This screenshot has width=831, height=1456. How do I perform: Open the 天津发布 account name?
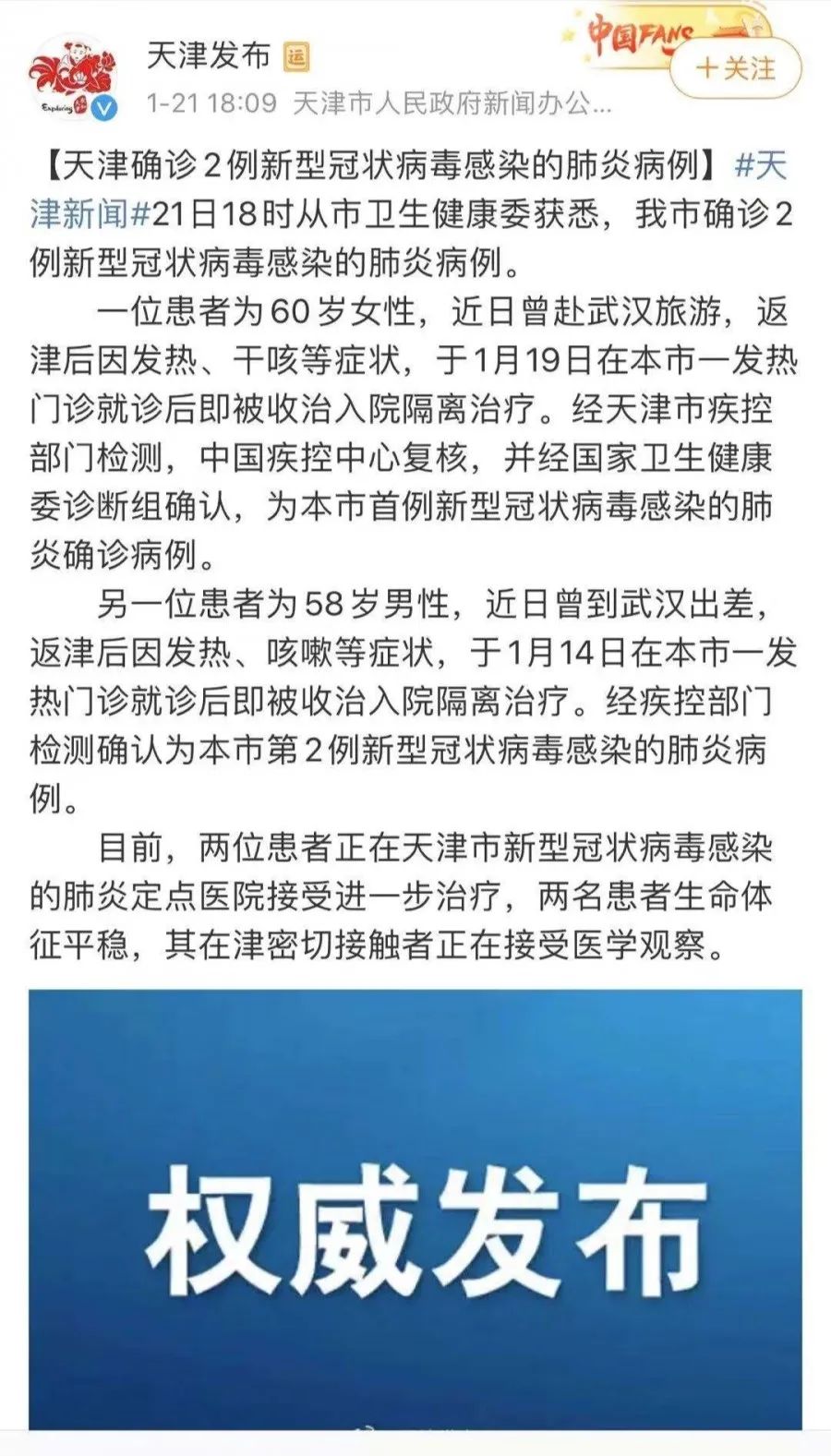tap(209, 56)
